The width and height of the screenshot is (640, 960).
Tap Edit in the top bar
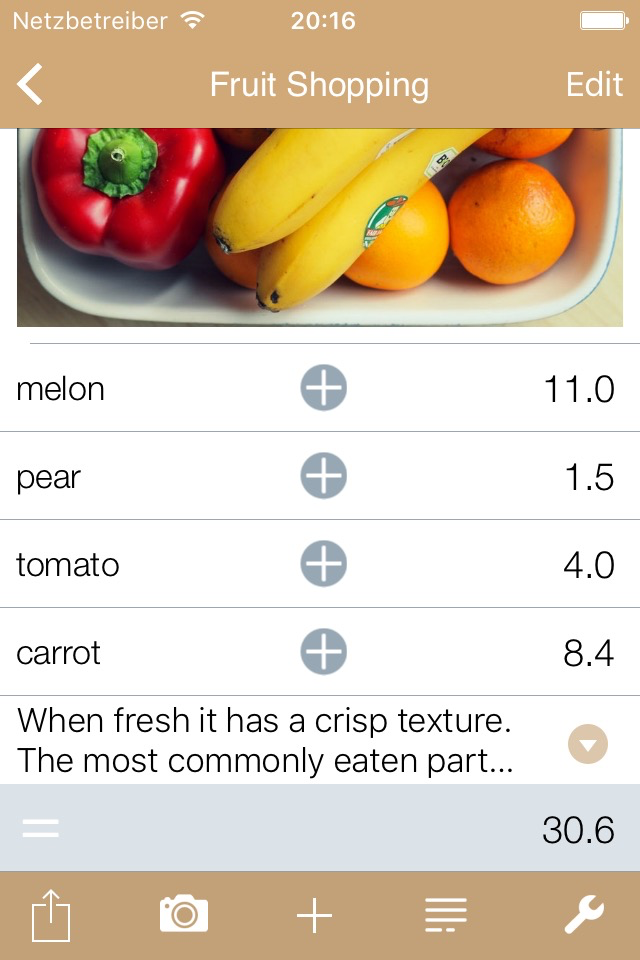coord(594,85)
